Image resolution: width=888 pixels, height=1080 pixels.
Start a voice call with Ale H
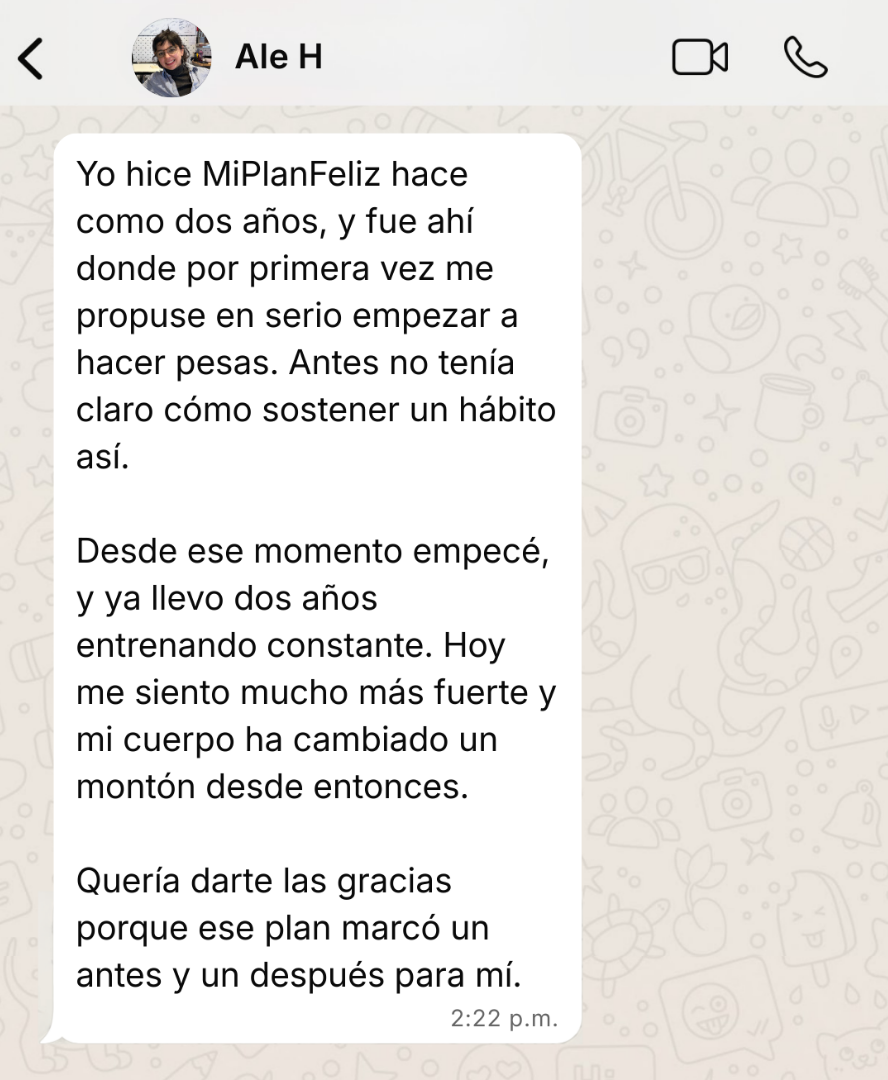click(x=805, y=58)
